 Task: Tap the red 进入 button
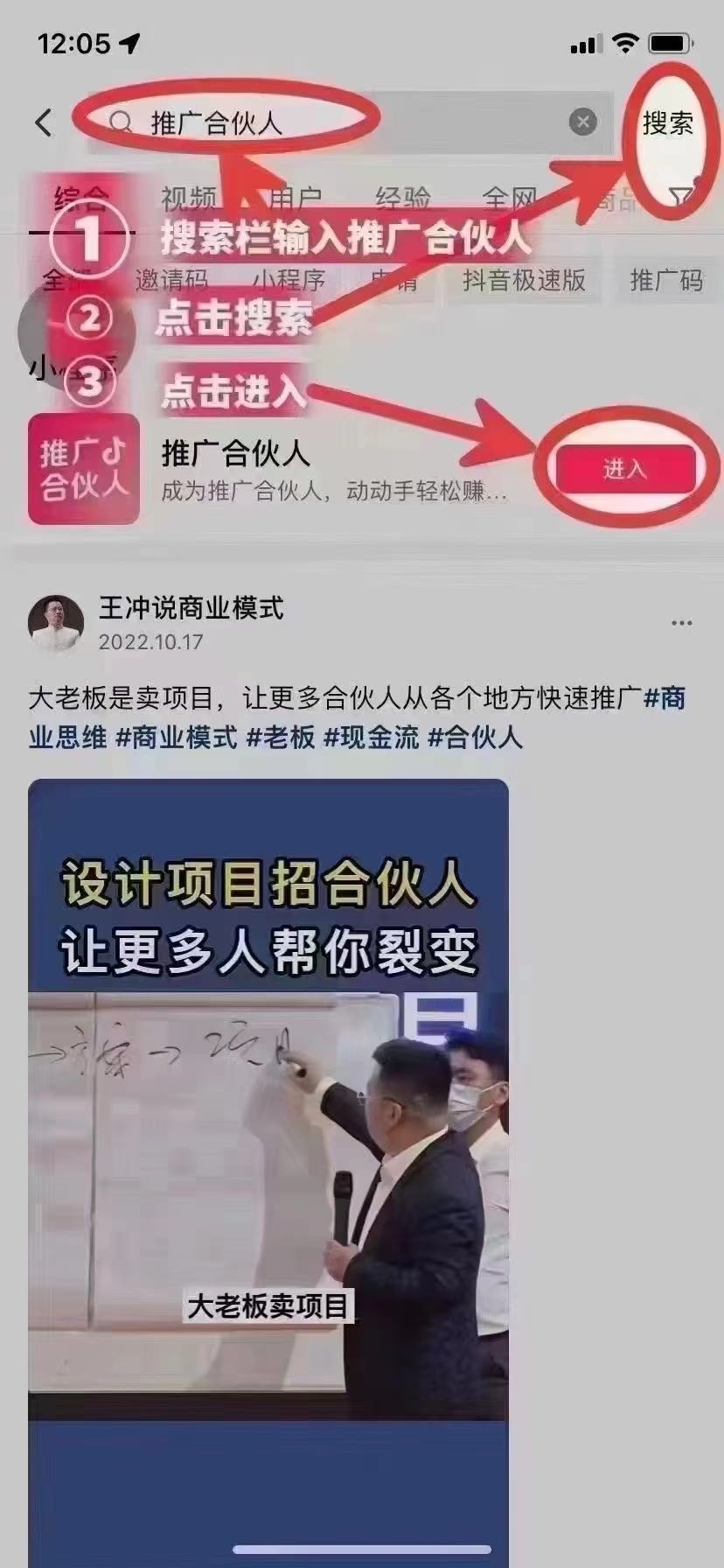coord(624,469)
